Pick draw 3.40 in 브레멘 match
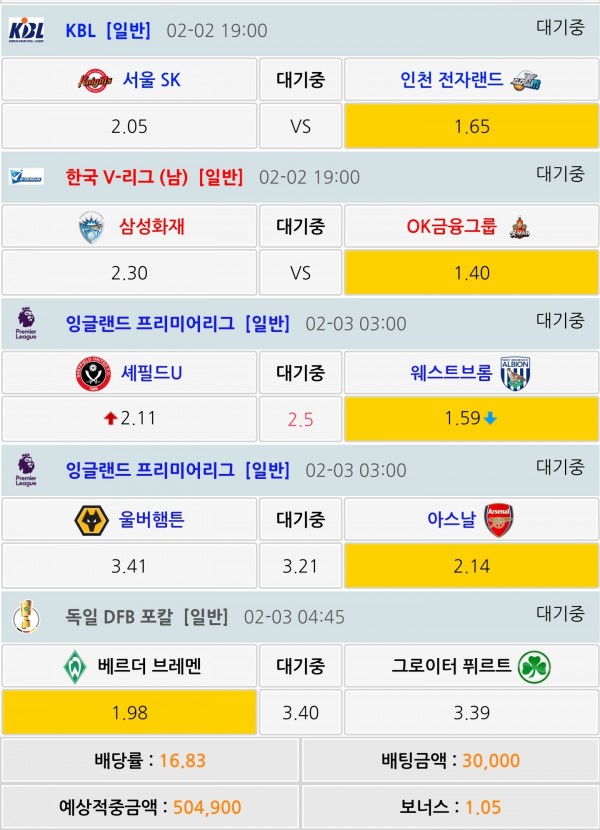Viewport: 600px width, 830px height. coord(300,712)
